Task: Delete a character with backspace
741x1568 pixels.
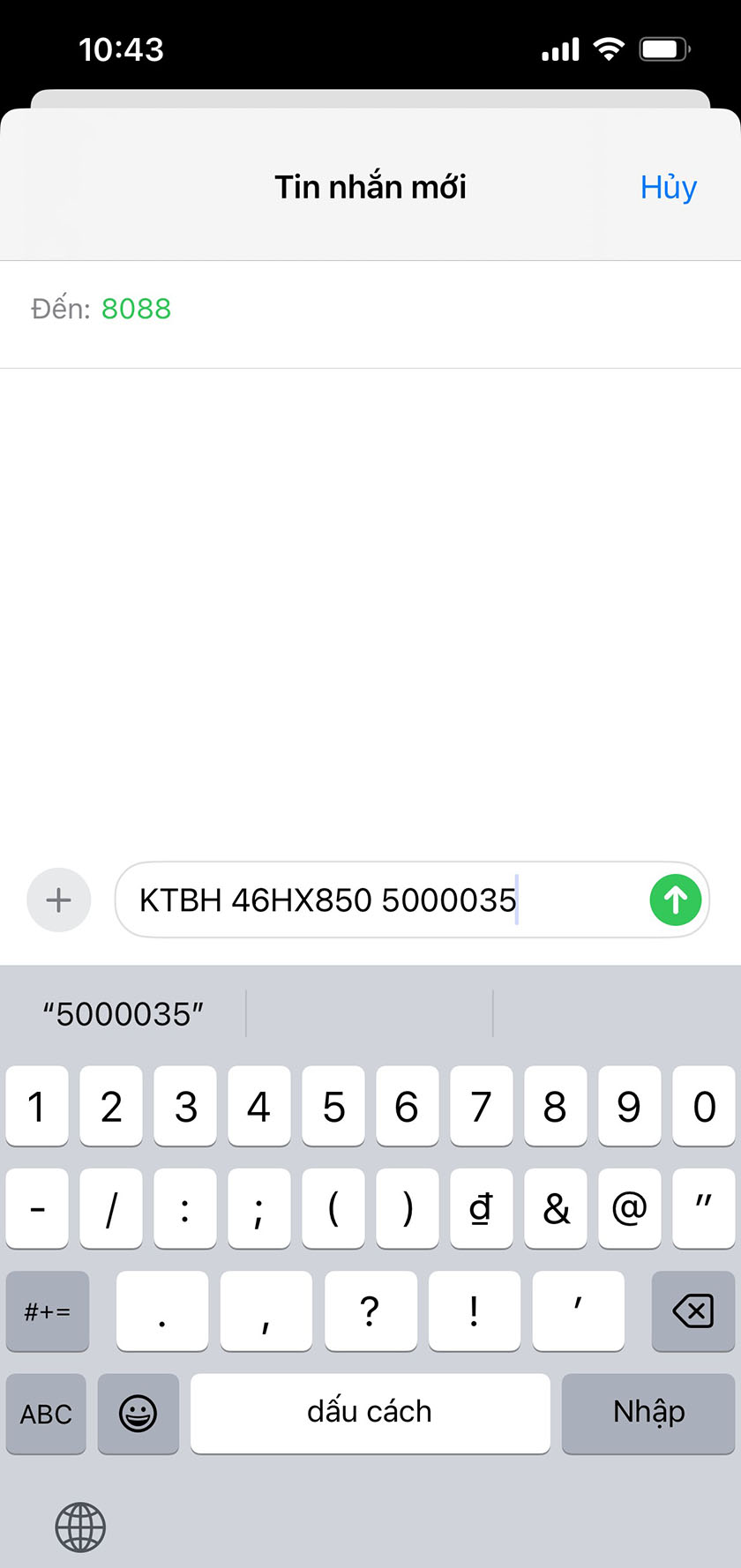Action: pos(692,1311)
